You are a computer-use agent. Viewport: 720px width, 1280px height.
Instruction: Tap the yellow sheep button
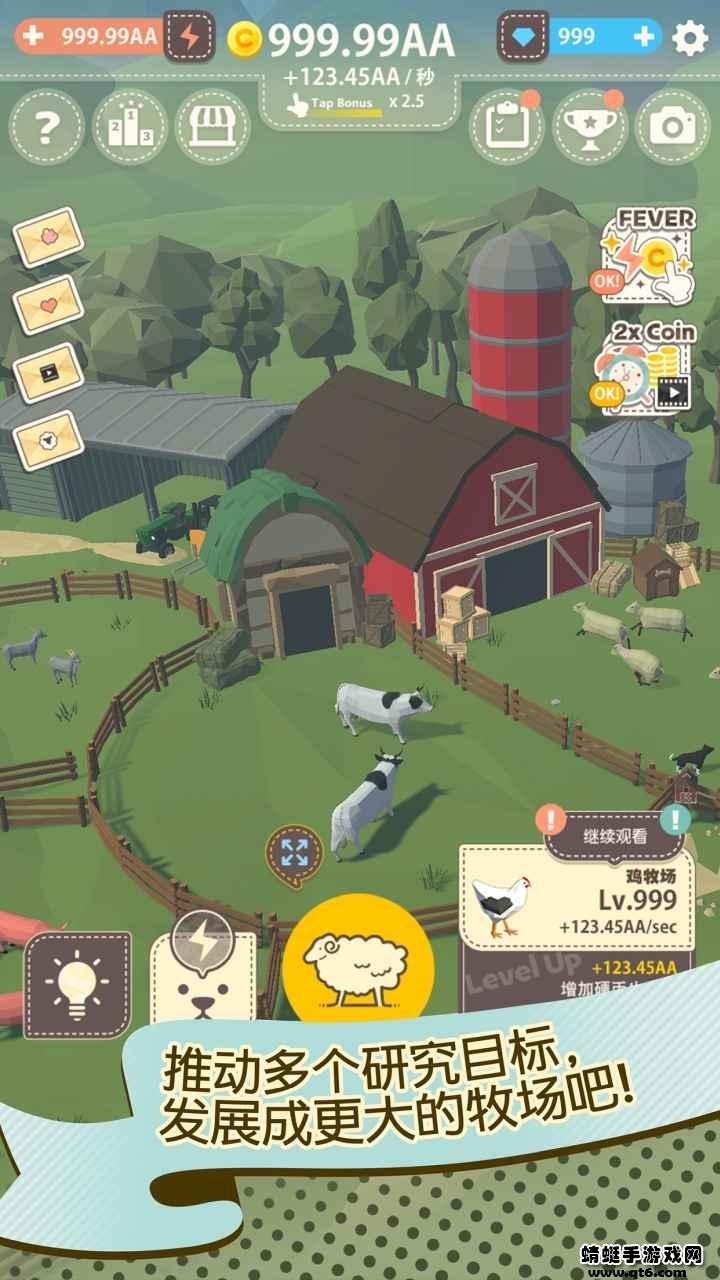358,967
